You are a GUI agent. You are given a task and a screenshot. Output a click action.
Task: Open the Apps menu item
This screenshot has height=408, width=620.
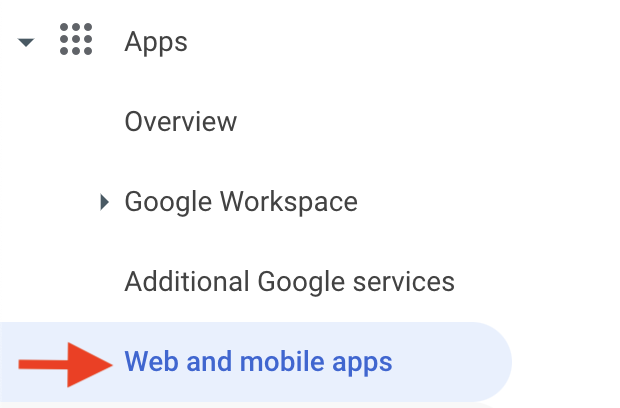click(x=156, y=42)
